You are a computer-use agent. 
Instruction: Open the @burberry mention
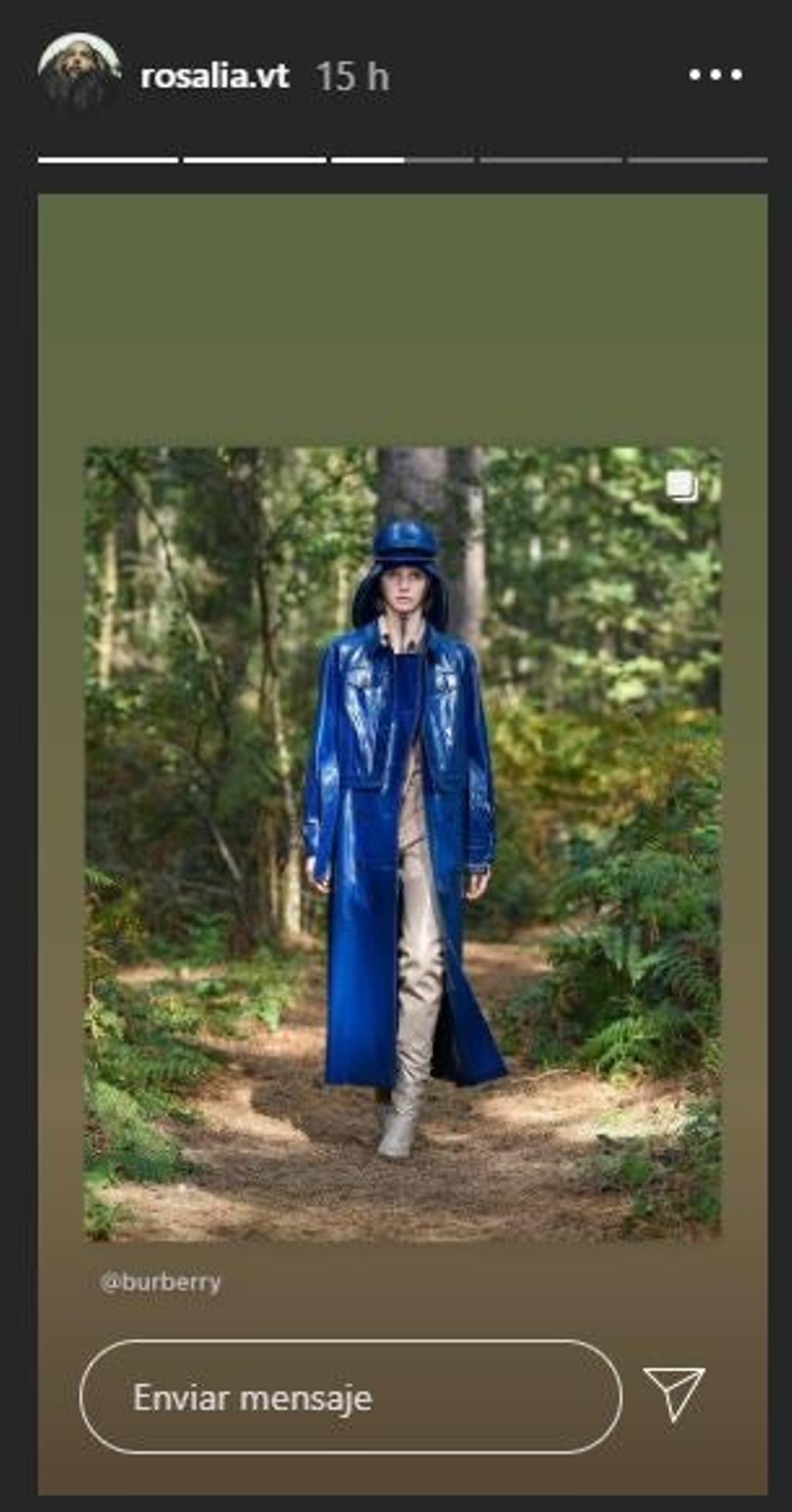point(160,1282)
